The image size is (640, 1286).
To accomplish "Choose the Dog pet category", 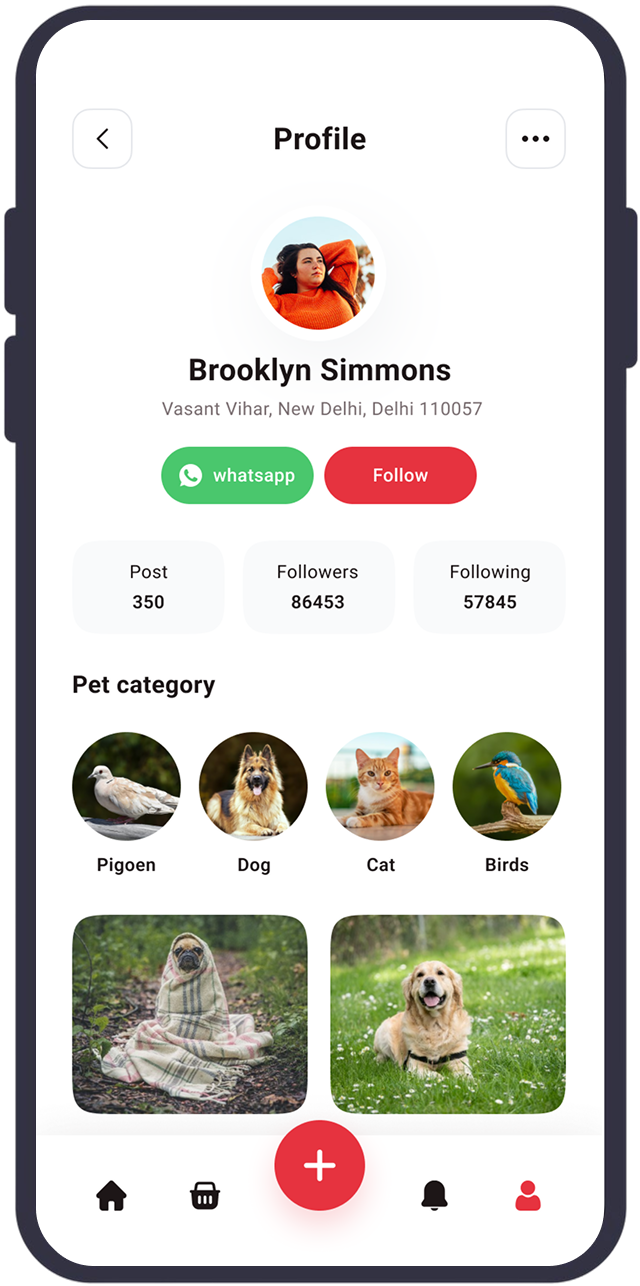I will pyautogui.click(x=253, y=786).
